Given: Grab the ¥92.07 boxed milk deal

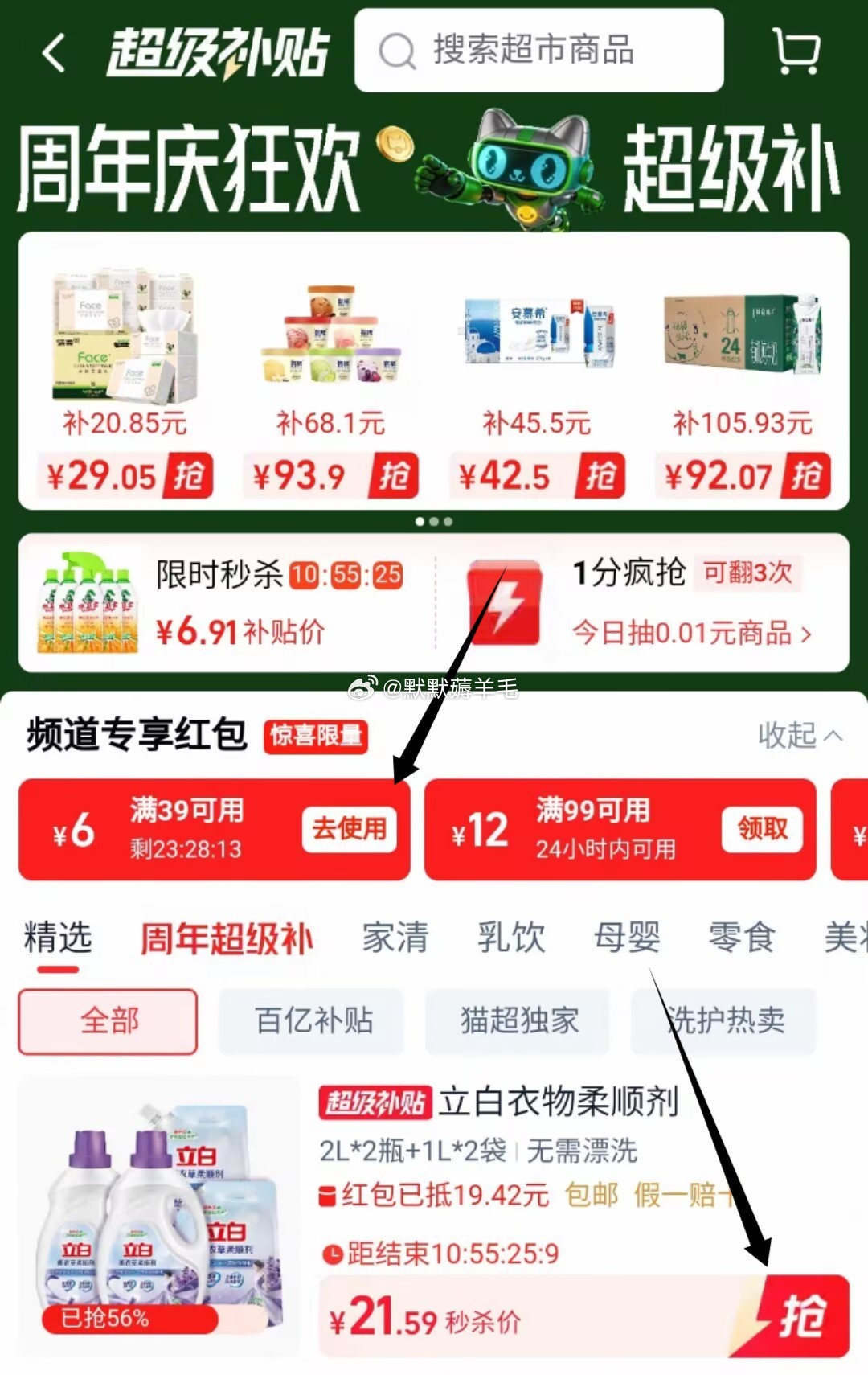Looking at the screenshot, I should [x=806, y=476].
